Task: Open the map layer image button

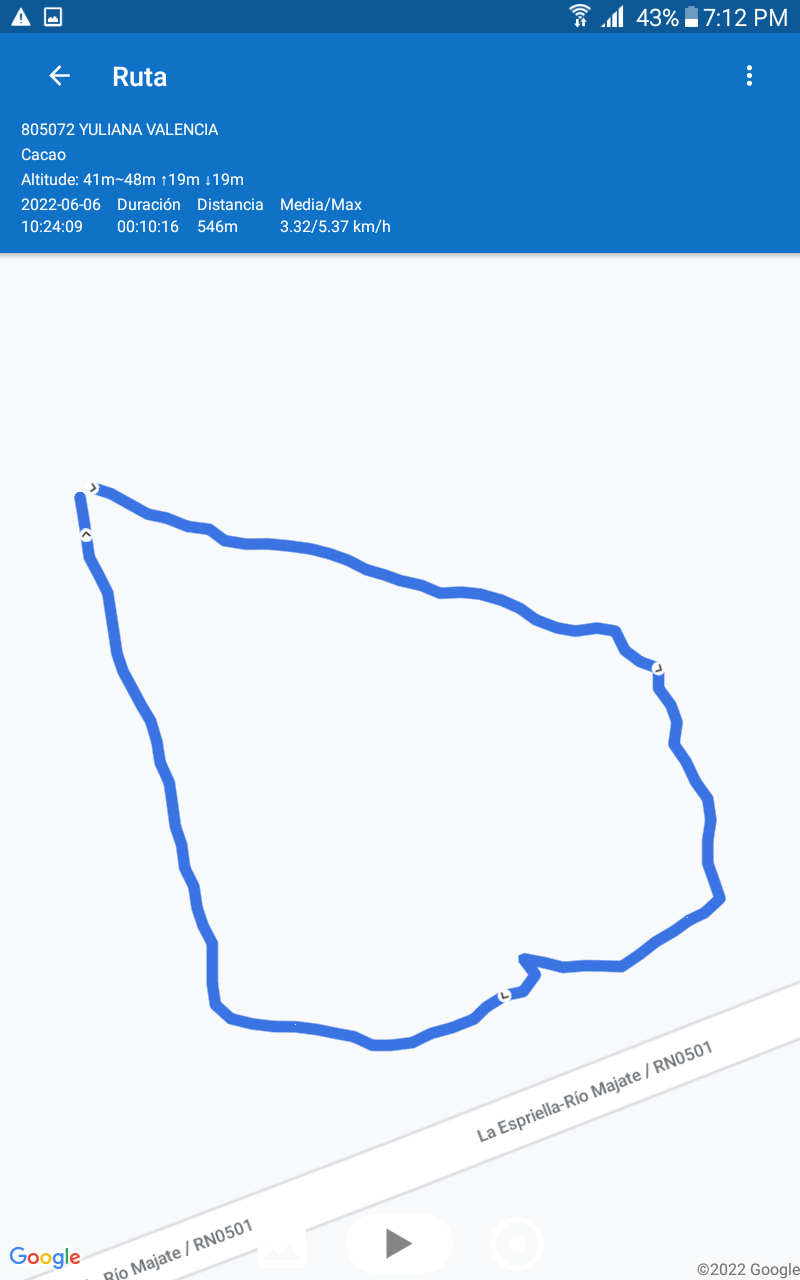Action: pyautogui.click(x=282, y=1246)
